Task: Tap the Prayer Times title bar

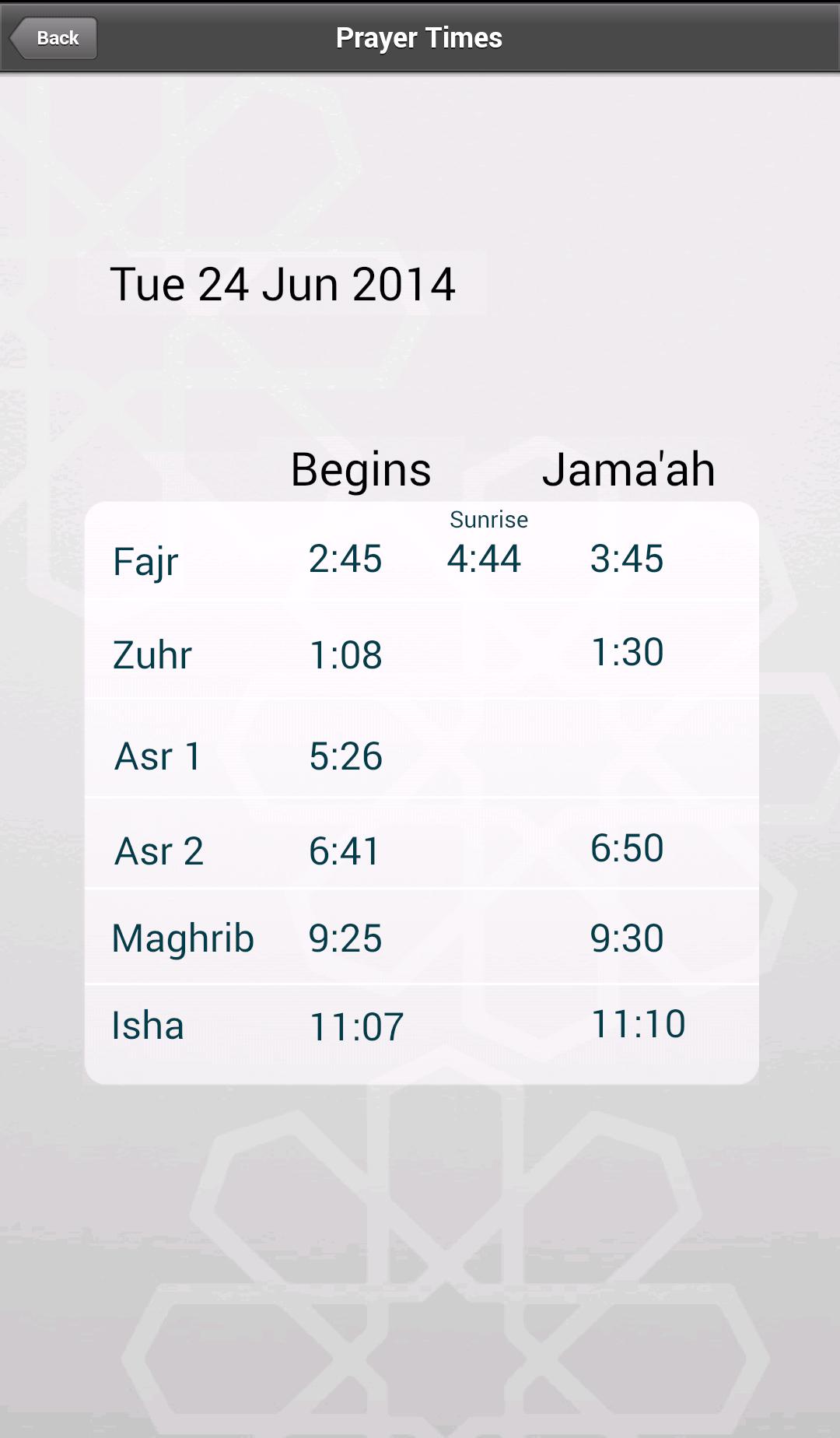Action: [418, 37]
